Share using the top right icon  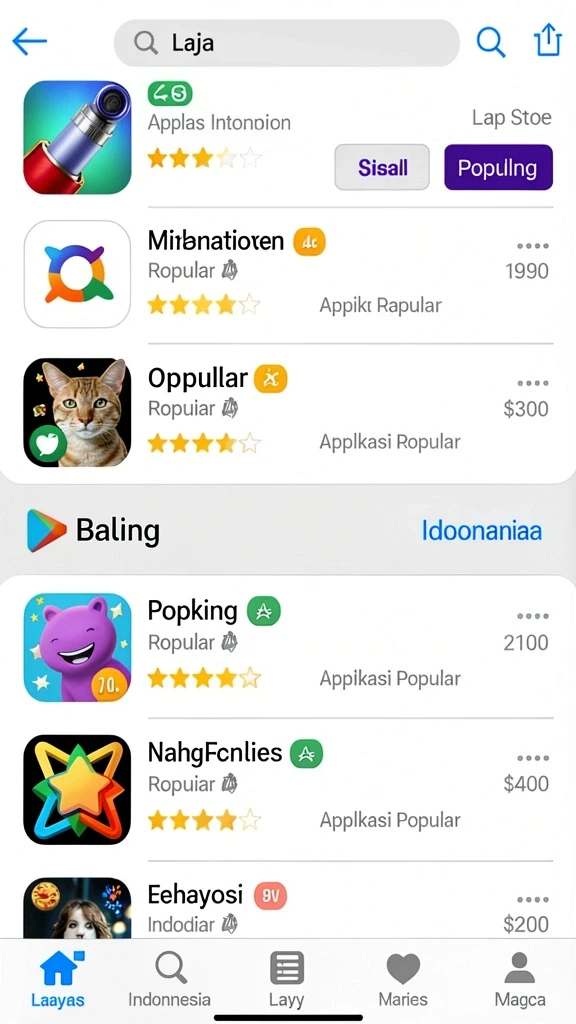pyautogui.click(x=547, y=40)
